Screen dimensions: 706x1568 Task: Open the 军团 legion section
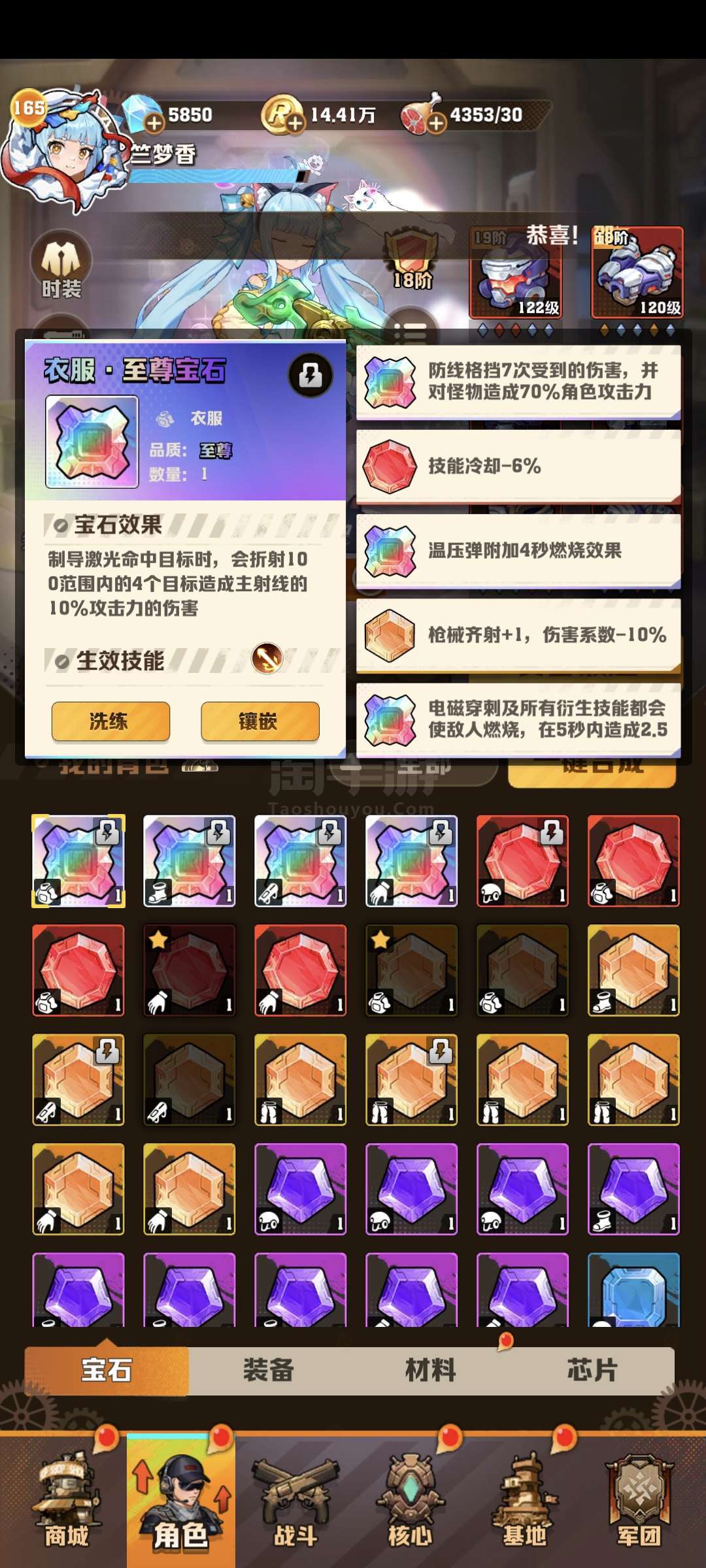click(x=639, y=1503)
